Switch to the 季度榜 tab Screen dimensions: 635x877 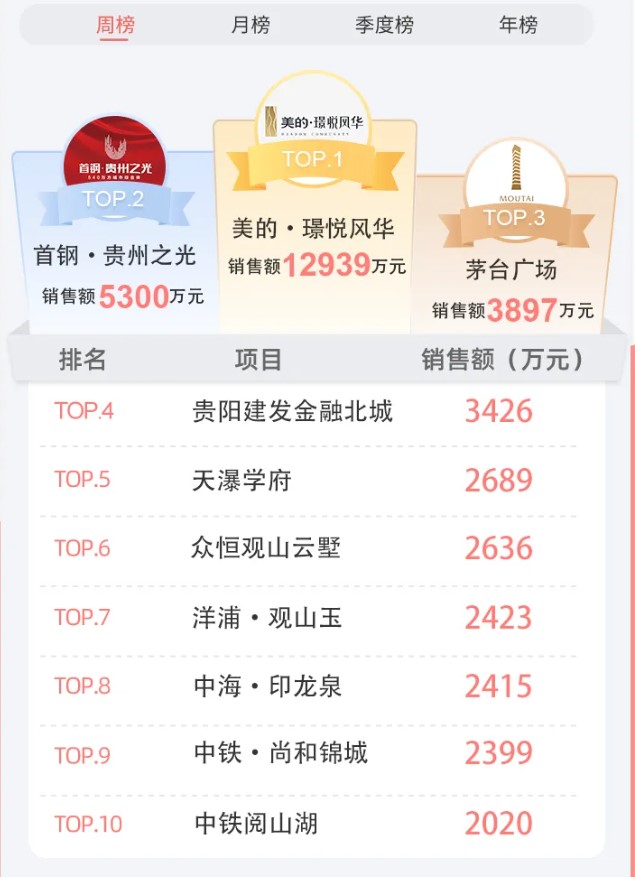(384, 25)
